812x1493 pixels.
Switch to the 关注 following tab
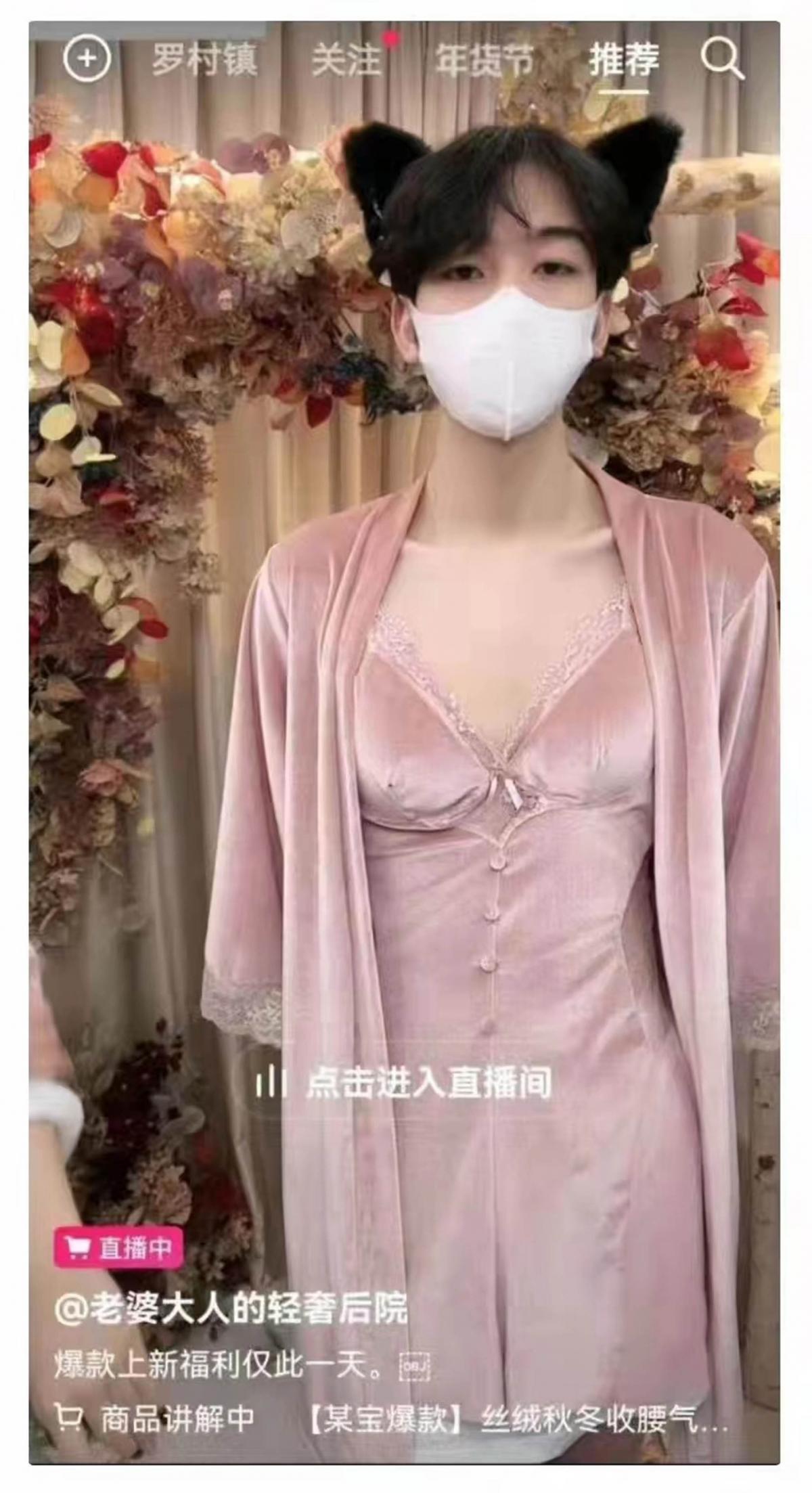pos(346,60)
